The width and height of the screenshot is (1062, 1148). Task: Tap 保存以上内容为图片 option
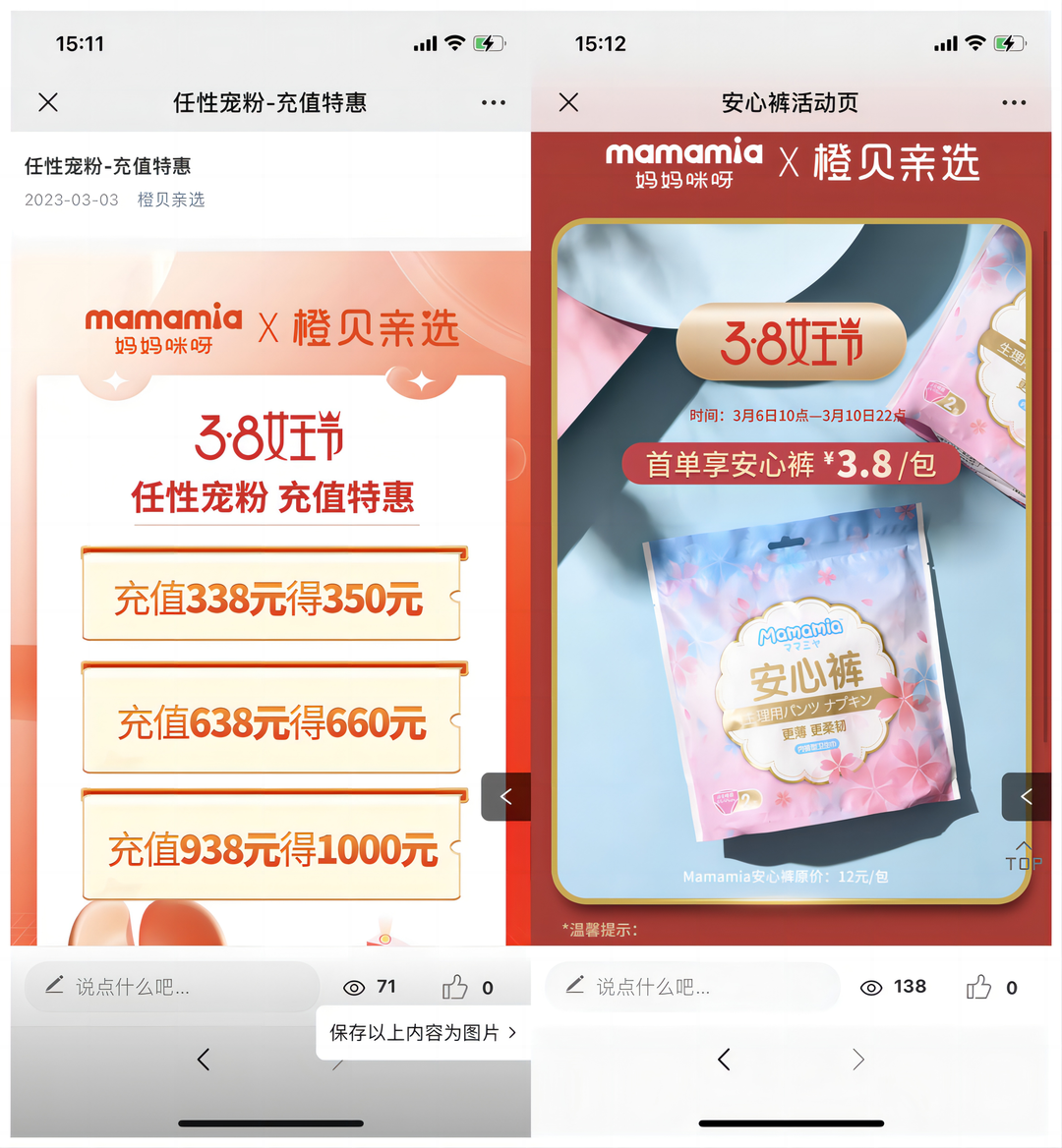tap(422, 1032)
